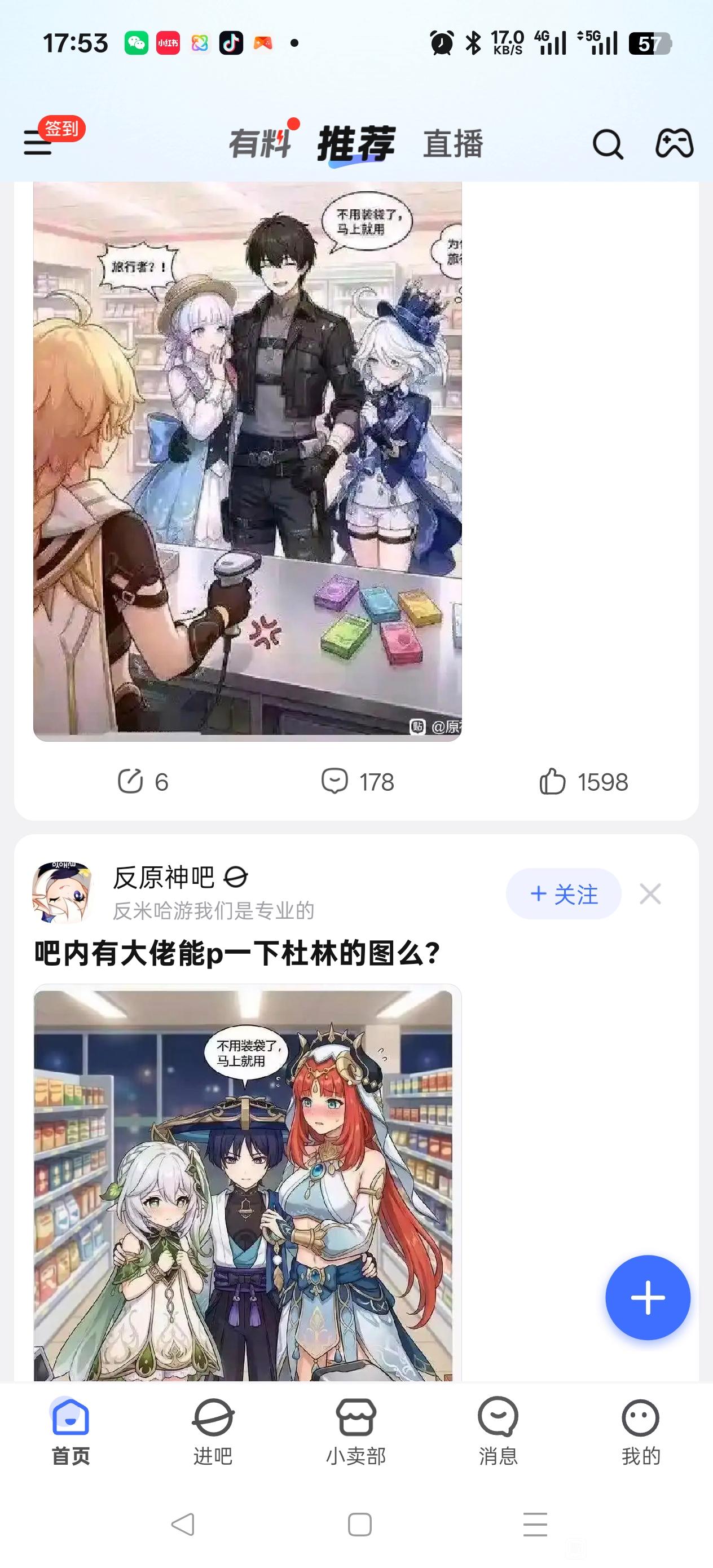Open the 我的 profile tab
713x1568 pixels.
[641, 1430]
